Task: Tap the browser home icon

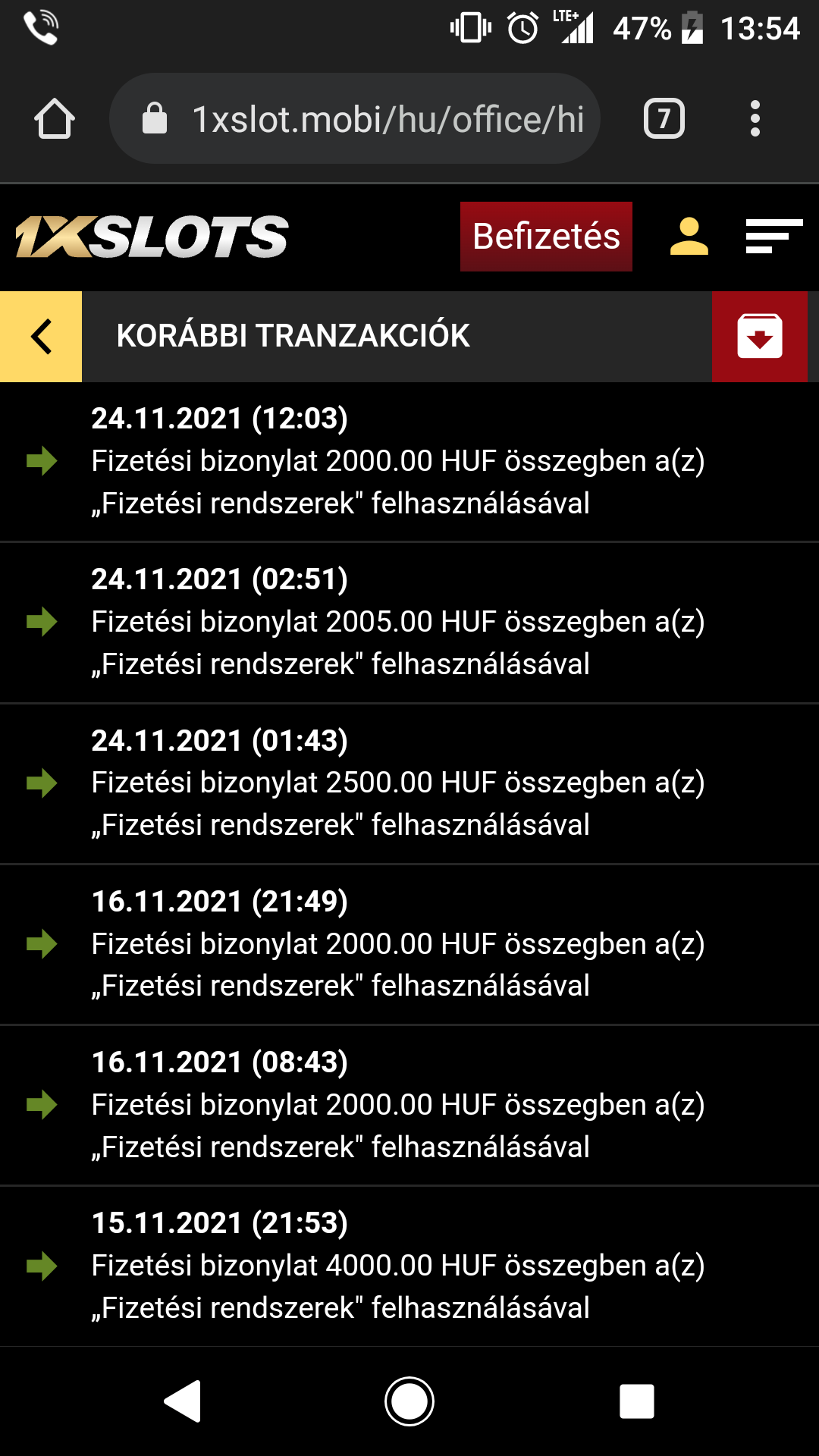Action: [55, 119]
